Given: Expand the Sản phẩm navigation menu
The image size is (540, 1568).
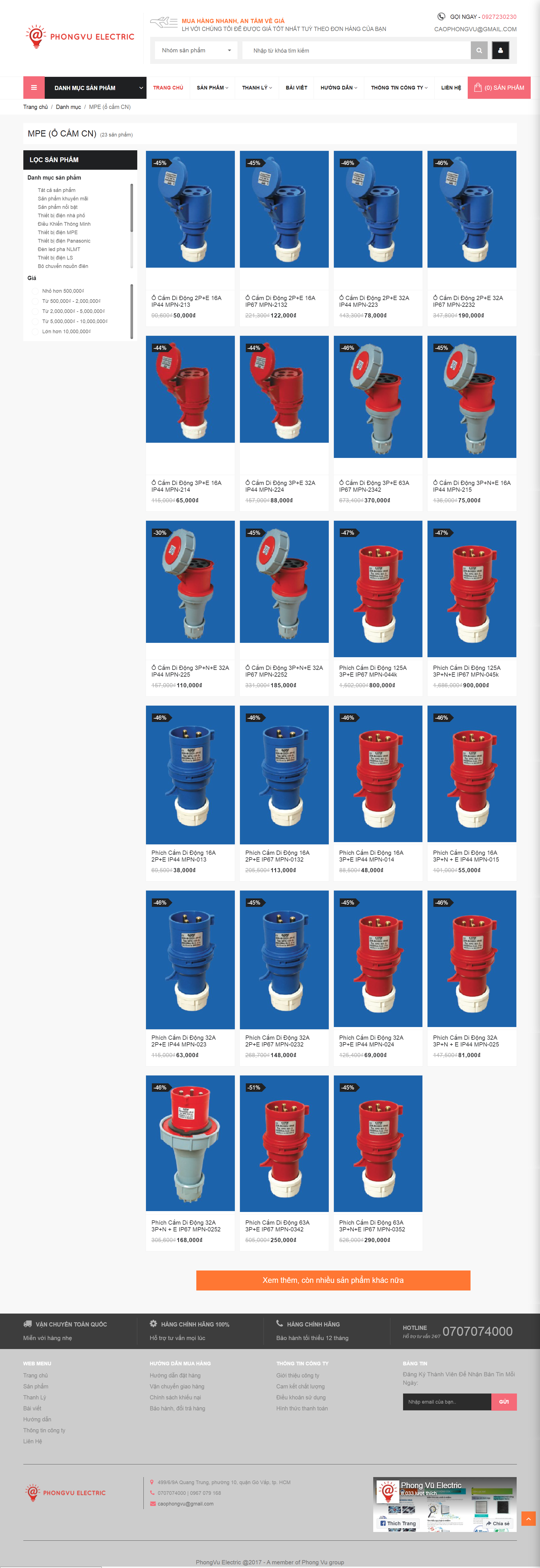Looking at the screenshot, I should click(212, 88).
